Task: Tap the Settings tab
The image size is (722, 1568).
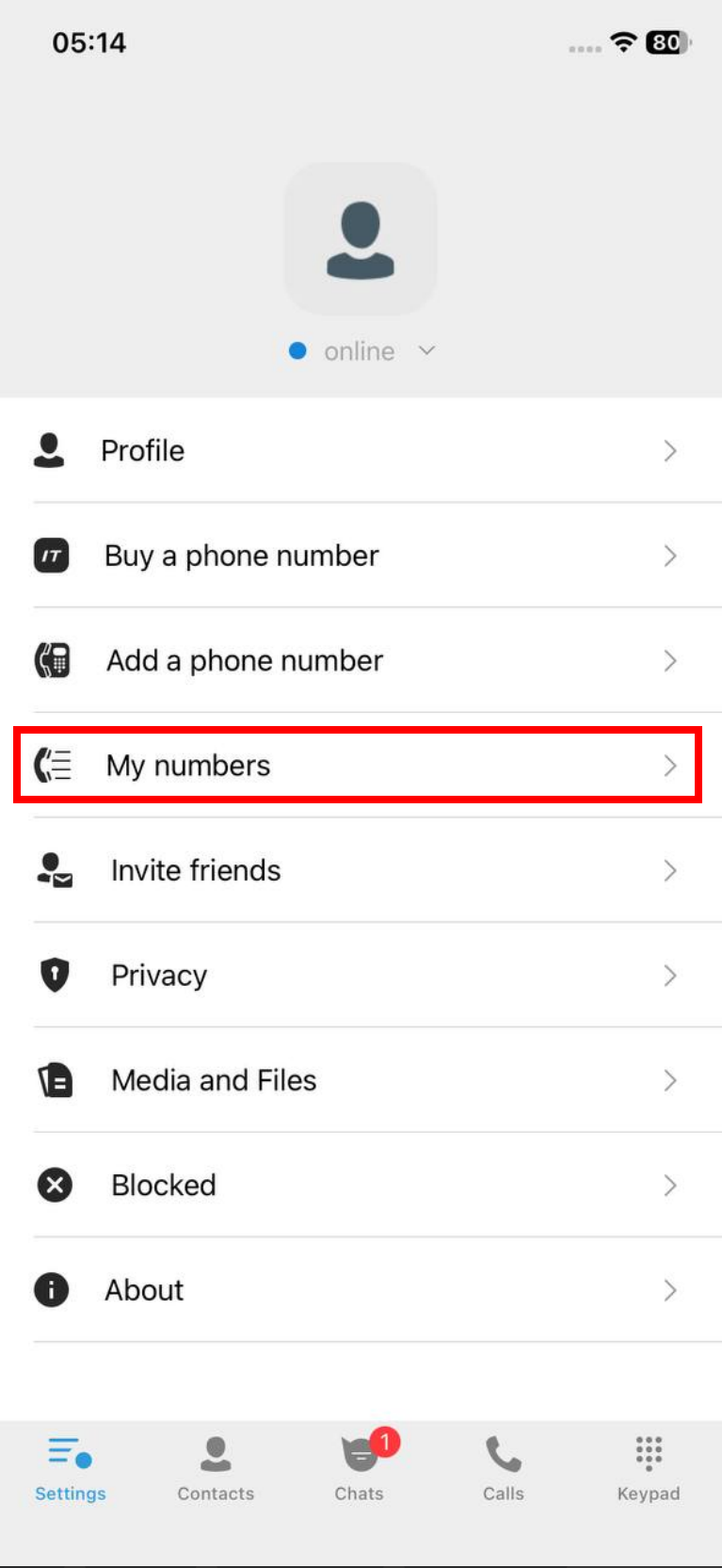Action: click(x=71, y=1468)
